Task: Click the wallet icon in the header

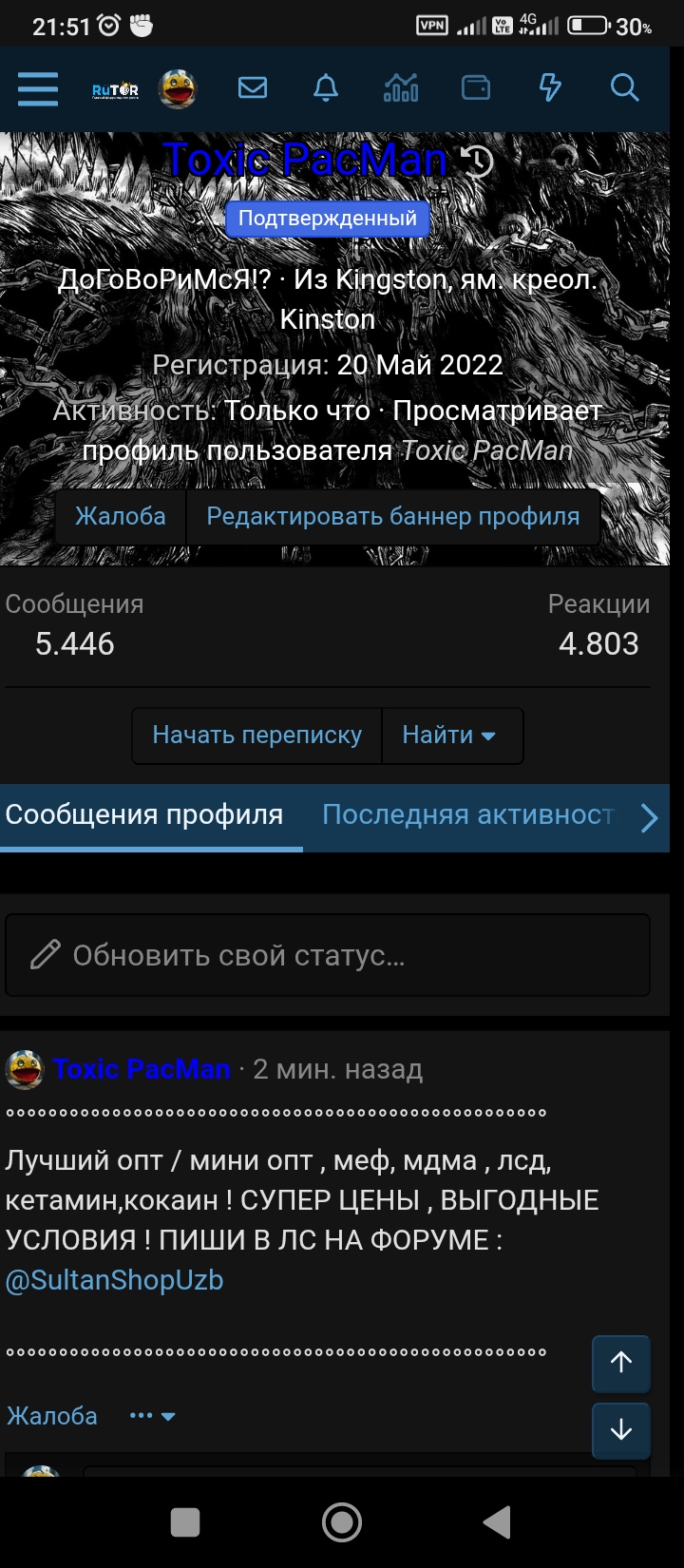Action: tap(475, 88)
